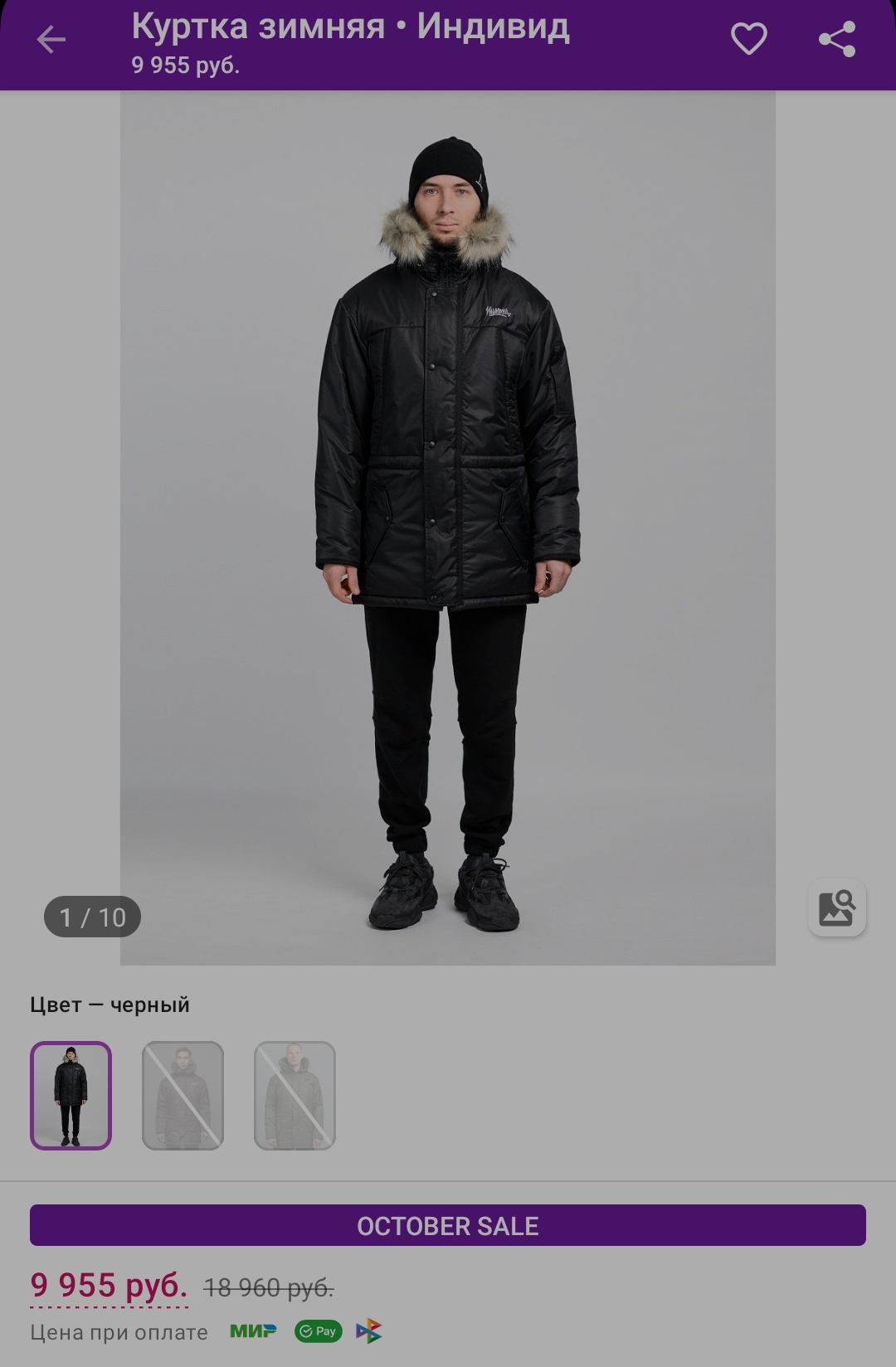Share this winter jacket listing
This screenshot has height=1367, width=896.
coord(836,39)
